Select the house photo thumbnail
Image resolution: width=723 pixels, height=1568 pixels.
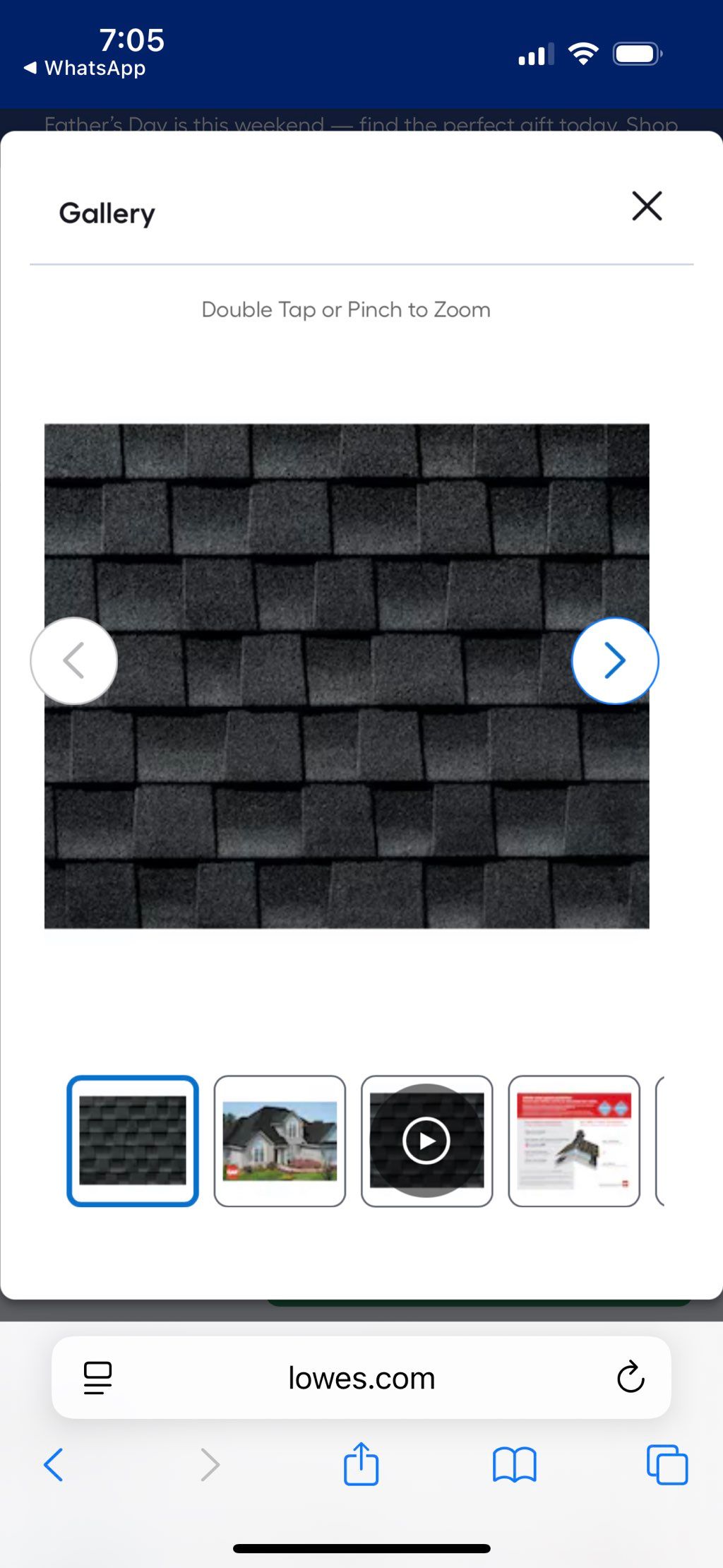pos(280,1141)
